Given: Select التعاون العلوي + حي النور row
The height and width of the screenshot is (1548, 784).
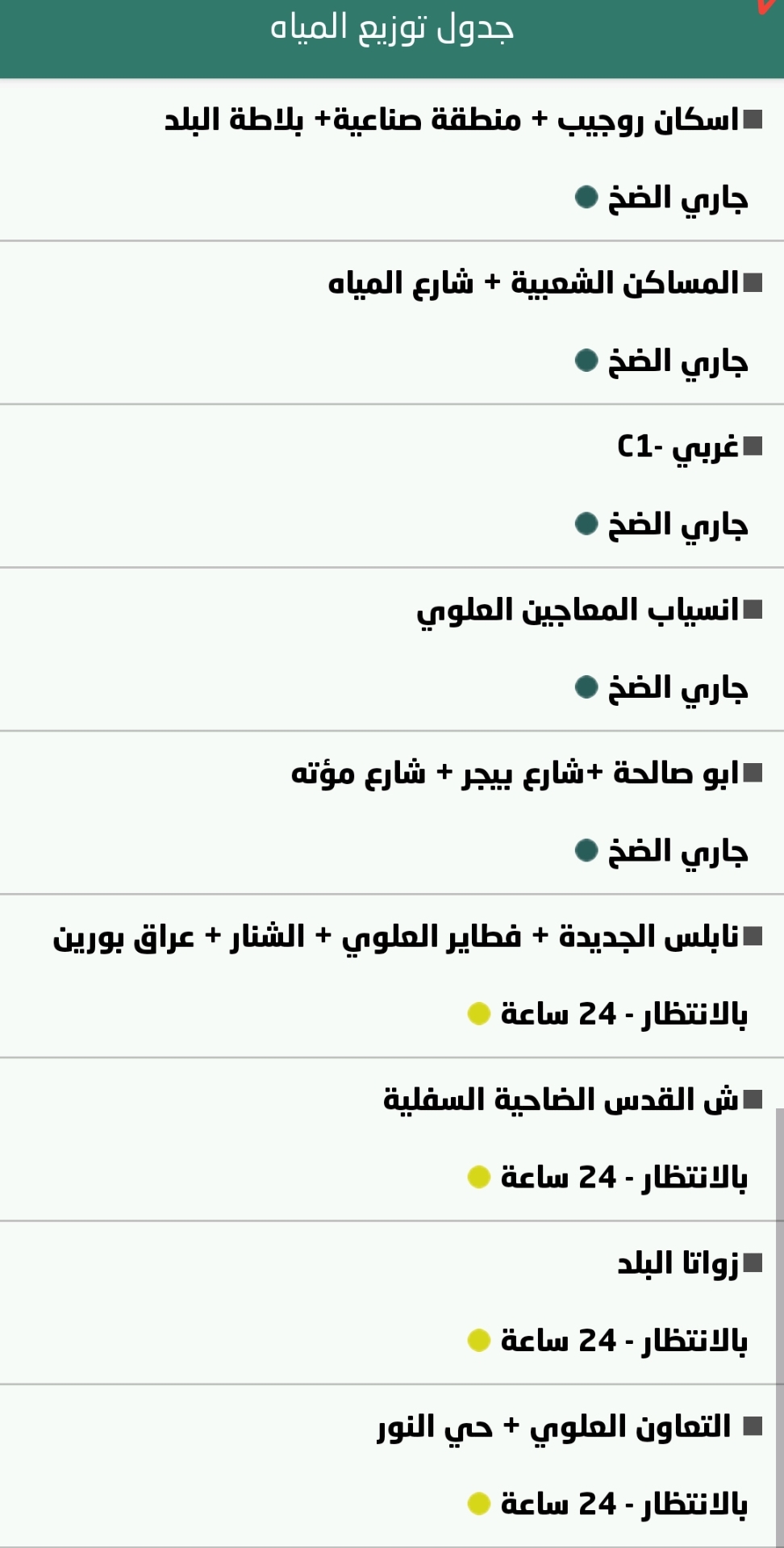Looking at the screenshot, I should [553, 1427].
